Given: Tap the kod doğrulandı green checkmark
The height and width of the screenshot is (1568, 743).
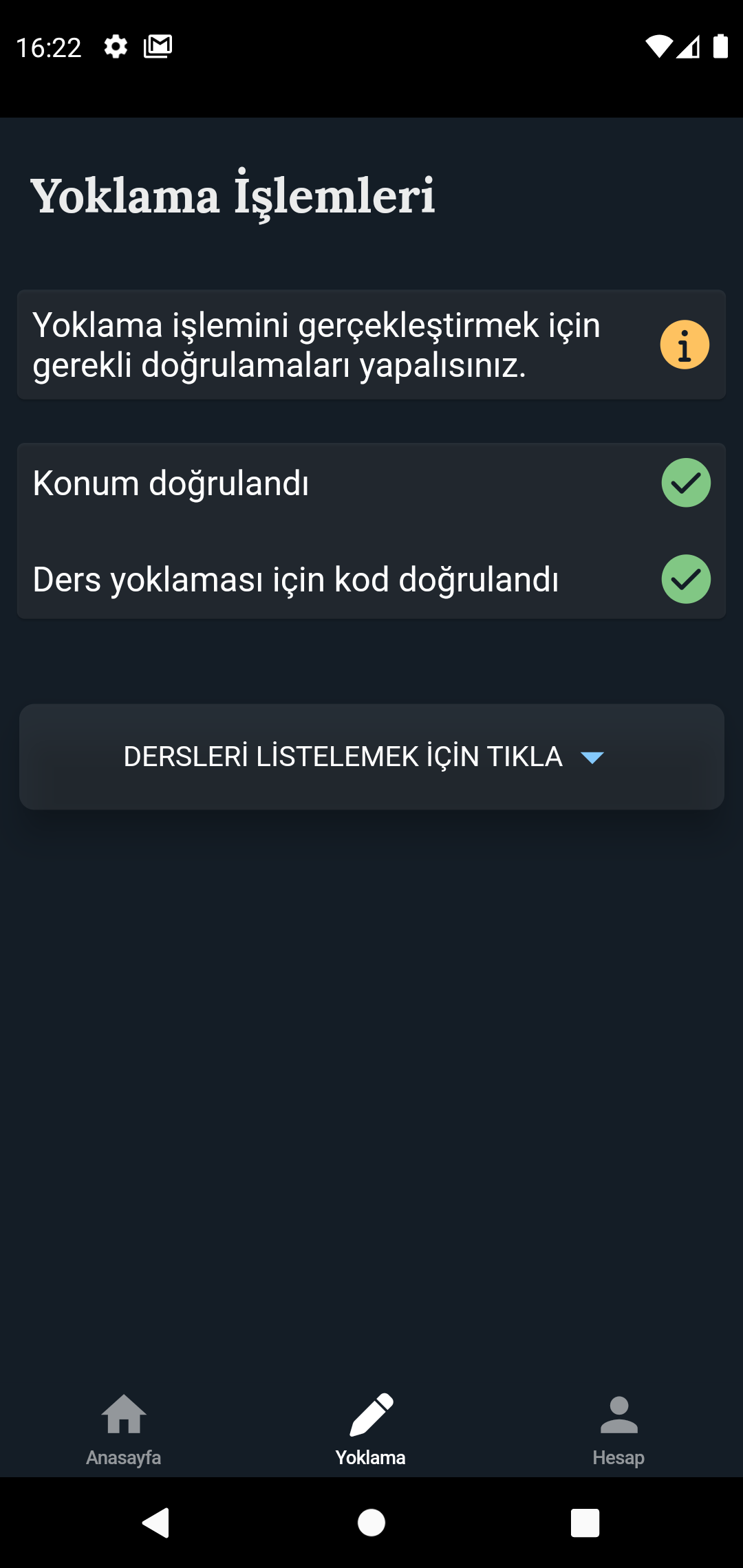Looking at the screenshot, I should point(686,580).
